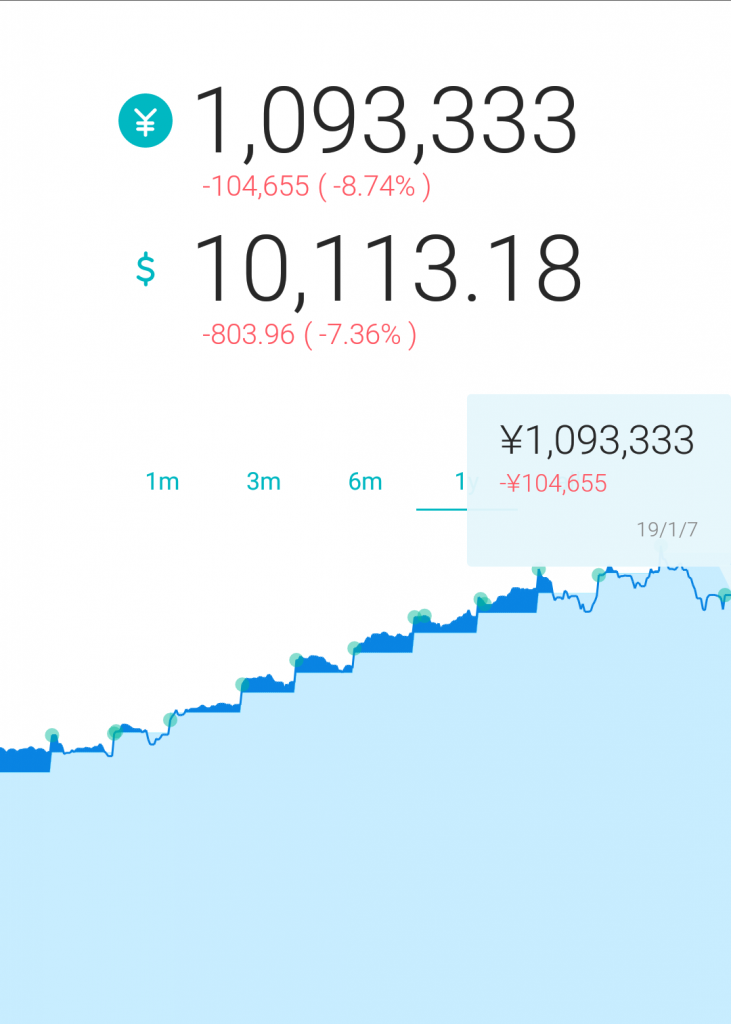This screenshot has height=1024, width=731.
Task: Click the ¥1,093,333 tooltip value card
Action: pyautogui.click(x=597, y=440)
